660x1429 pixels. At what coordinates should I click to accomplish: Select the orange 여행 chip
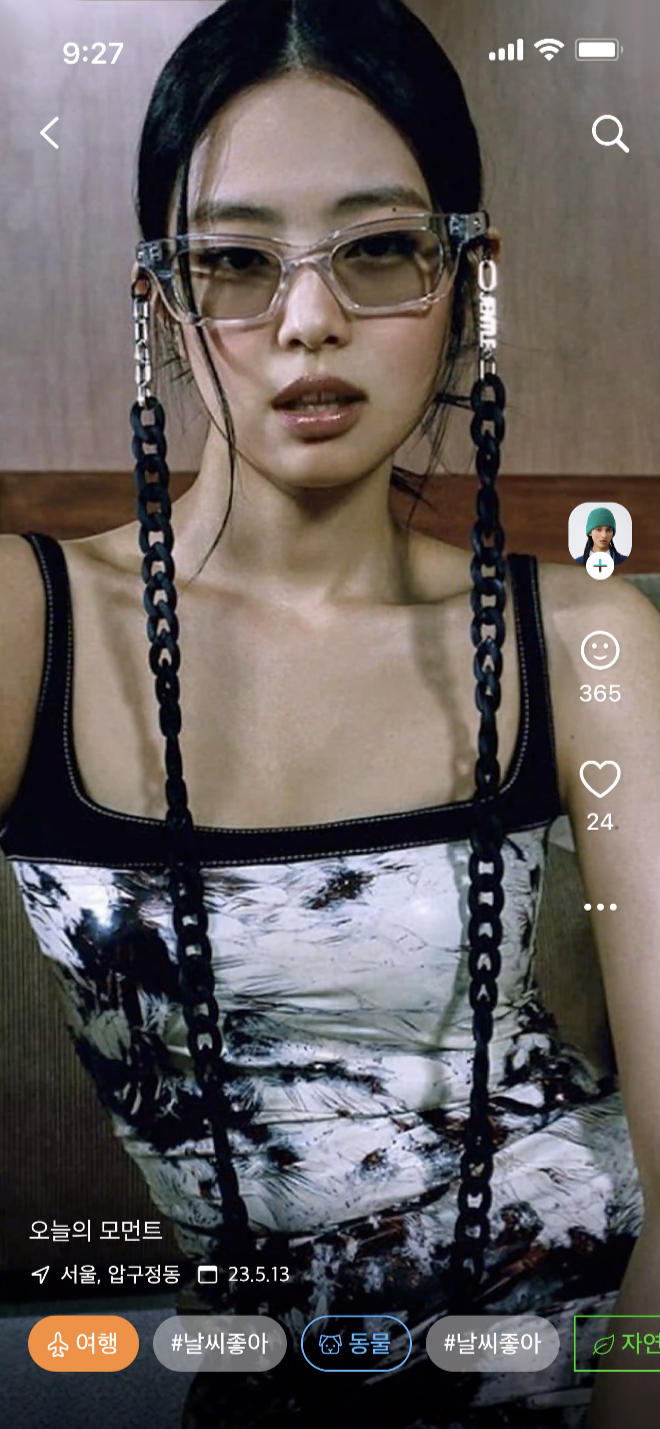point(83,1343)
